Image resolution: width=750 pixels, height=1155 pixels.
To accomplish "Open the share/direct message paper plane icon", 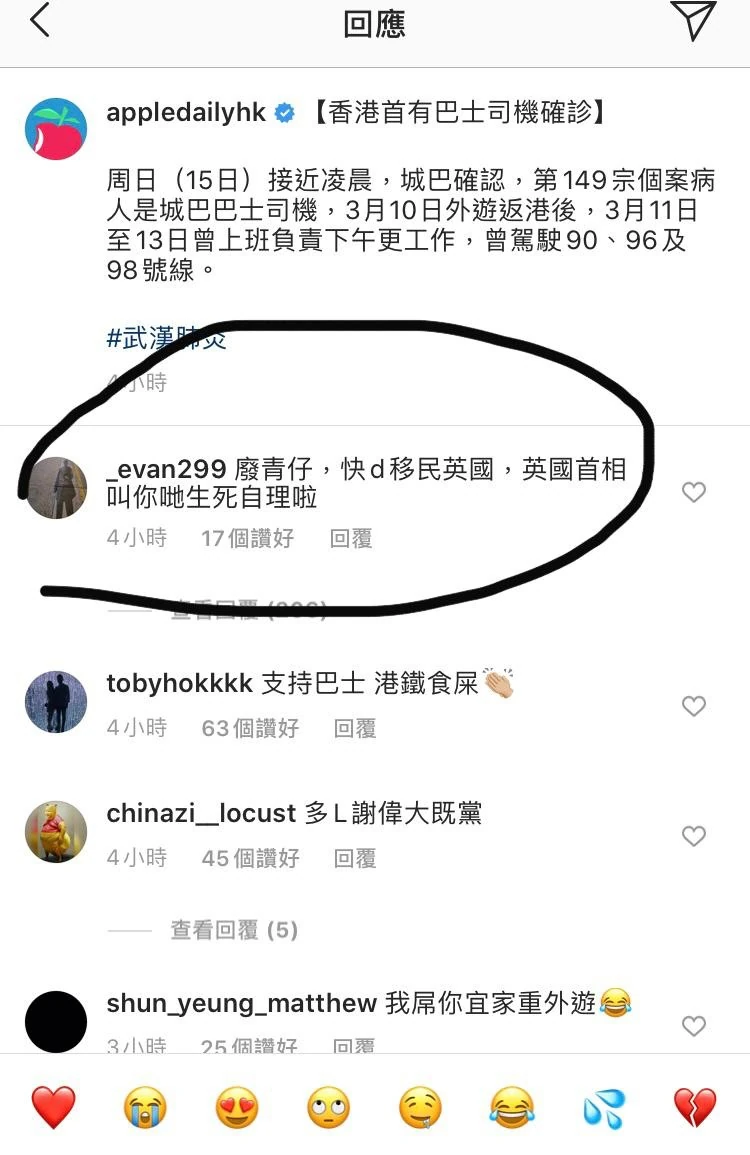I will (x=692, y=22).
